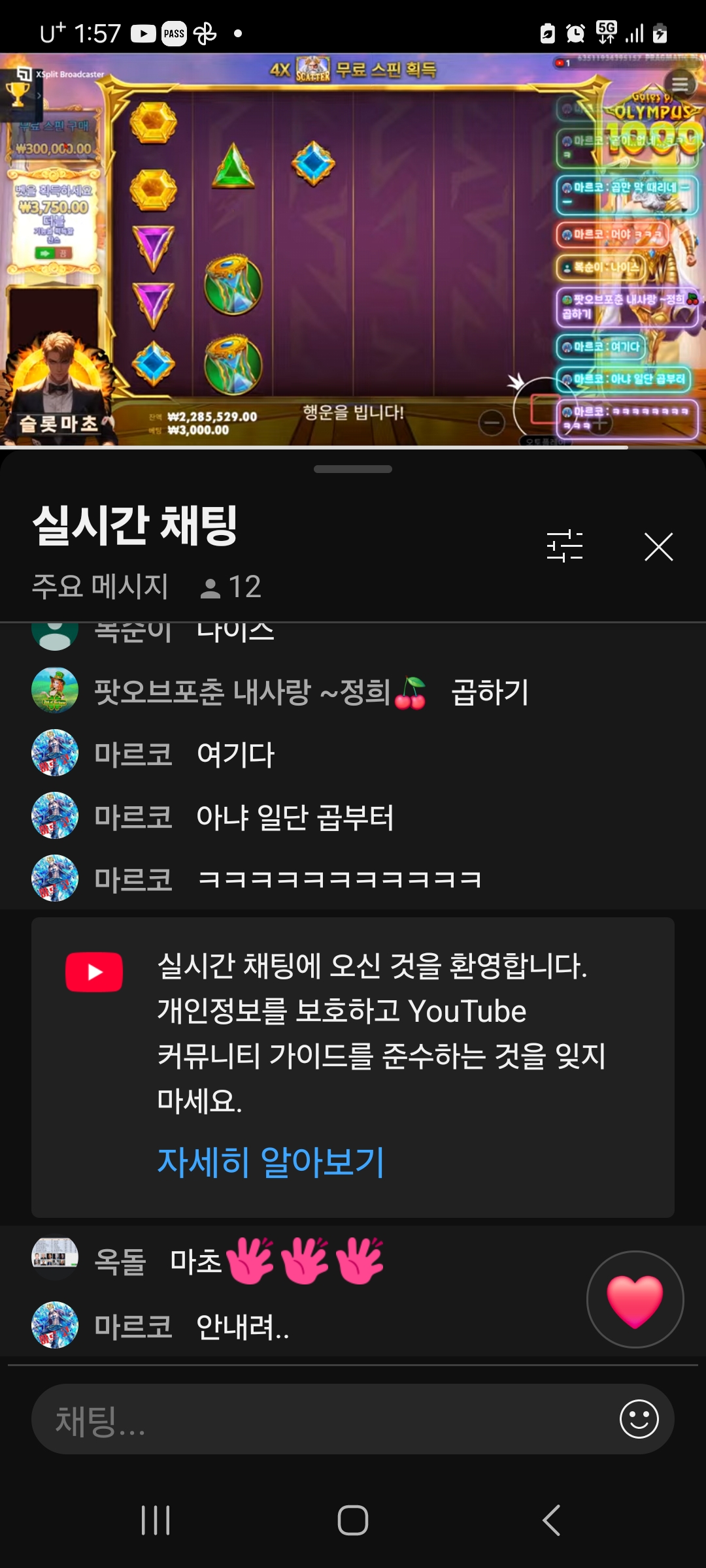Go back with system back button
Screen dimensions: 706x1568
coord(551,1520)
